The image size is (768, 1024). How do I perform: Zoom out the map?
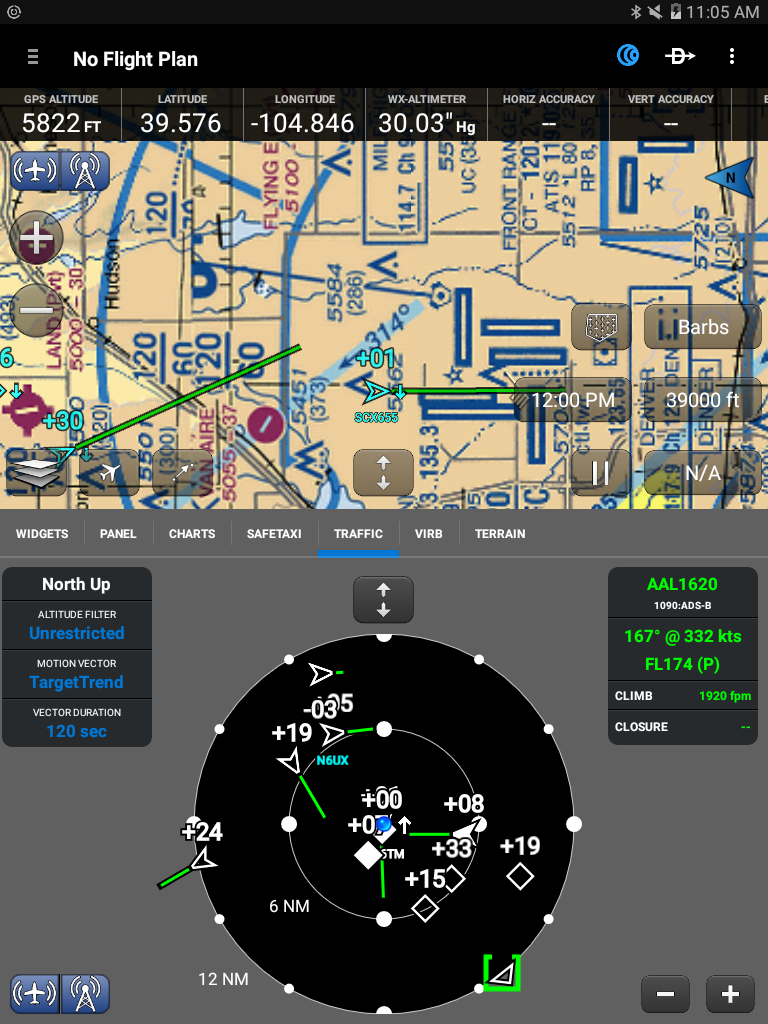(37, 309)
